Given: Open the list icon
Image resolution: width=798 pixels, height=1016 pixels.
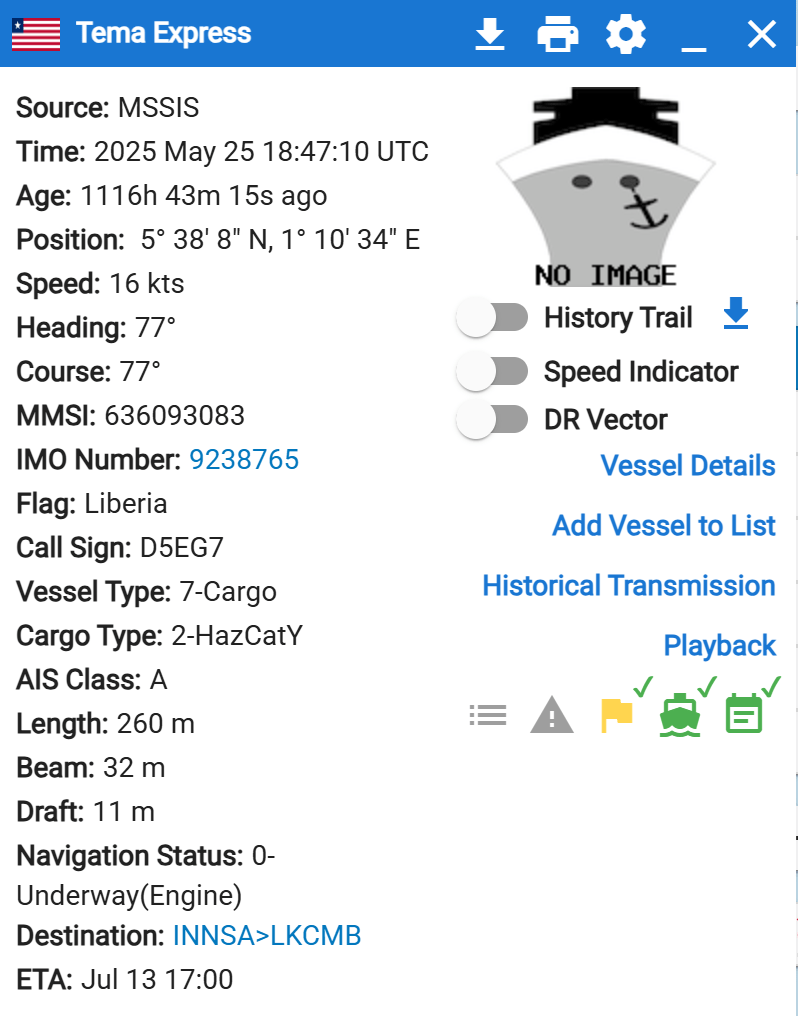Looking at the screenshot, I should (488, 715).
